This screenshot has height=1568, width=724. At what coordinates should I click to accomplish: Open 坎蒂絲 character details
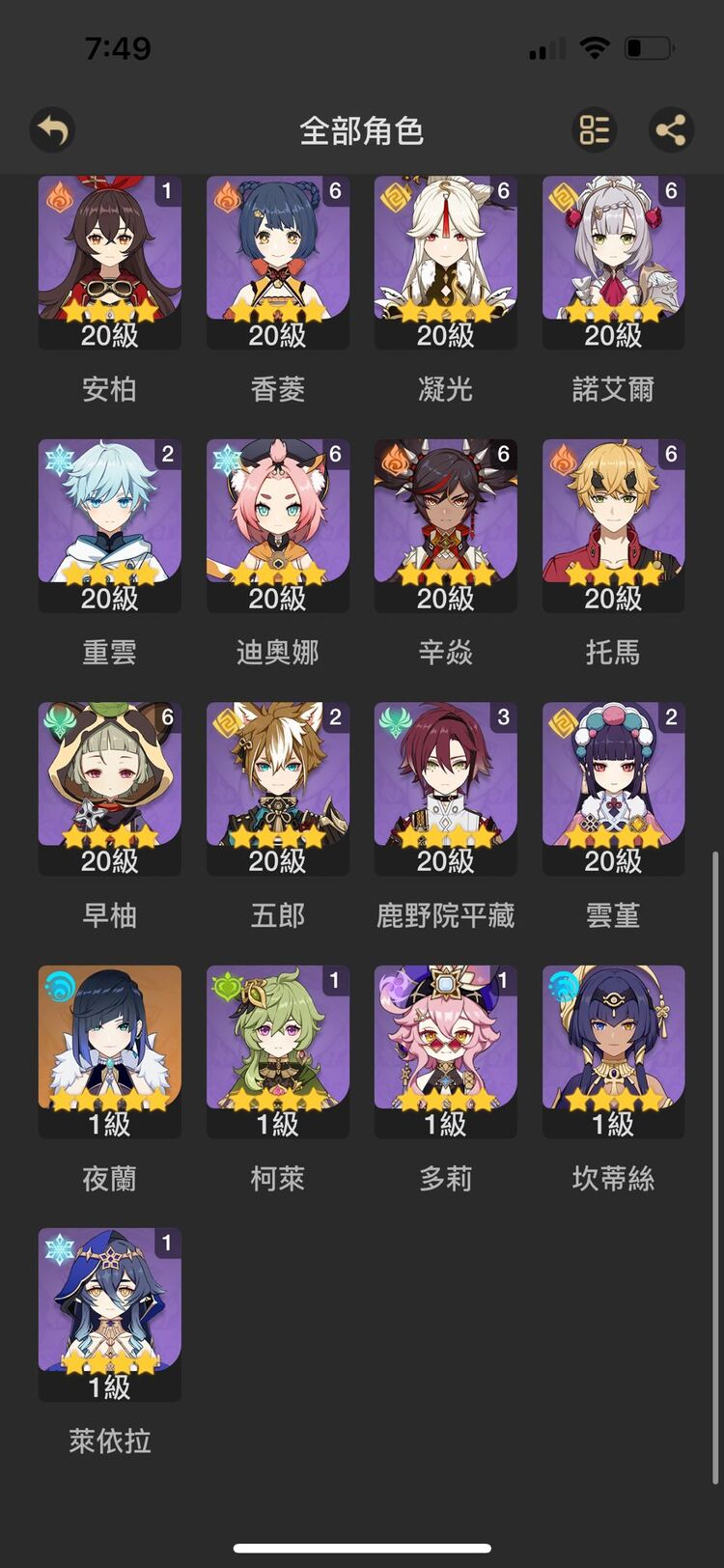pos(613,1050)
